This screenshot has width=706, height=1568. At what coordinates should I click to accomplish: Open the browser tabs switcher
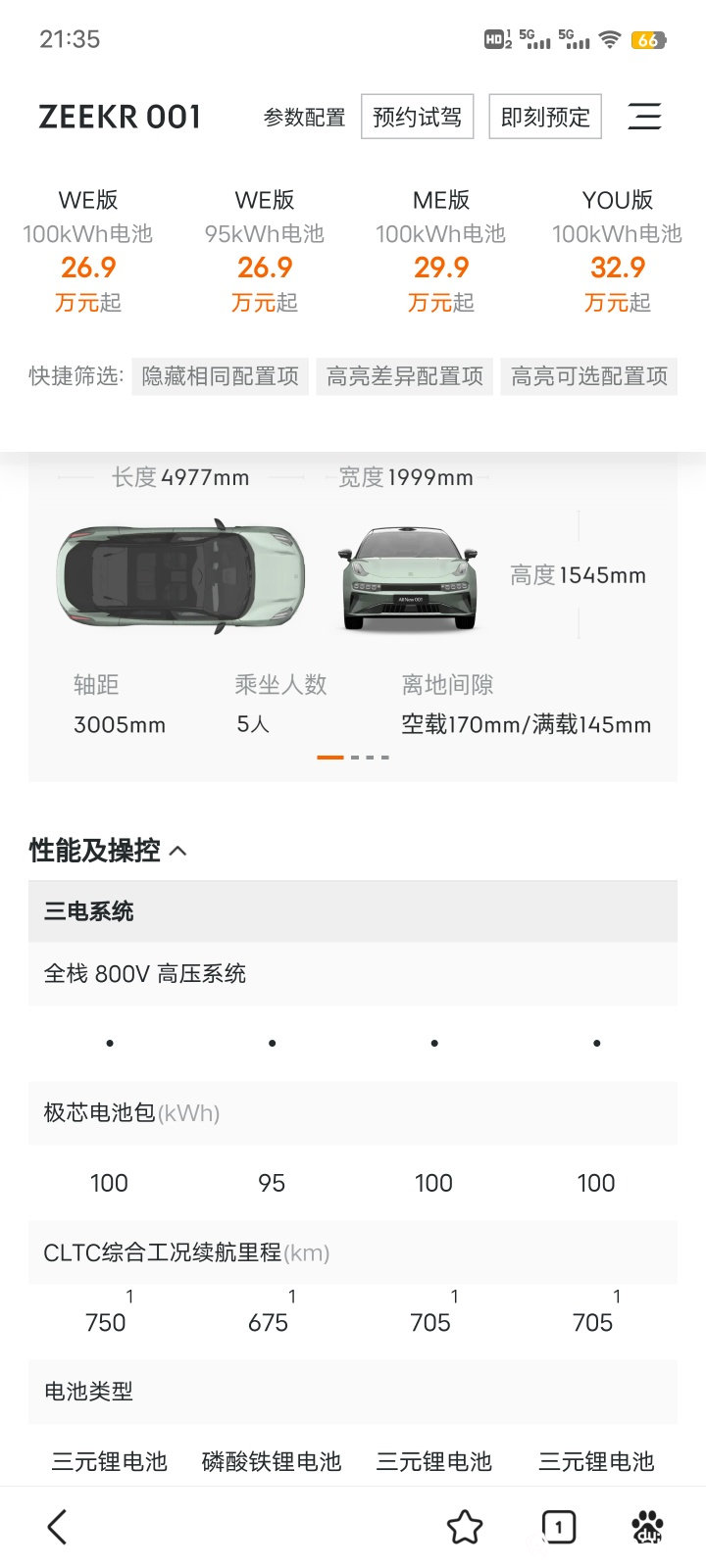coord(558,1527)
